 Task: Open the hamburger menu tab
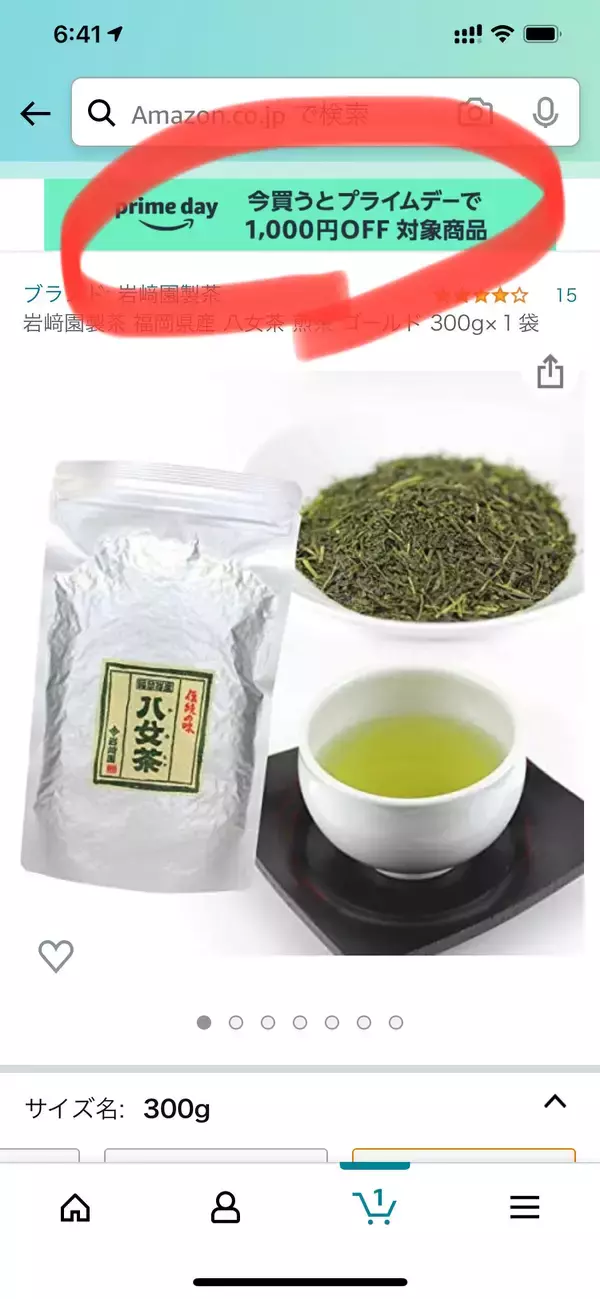525,1207
